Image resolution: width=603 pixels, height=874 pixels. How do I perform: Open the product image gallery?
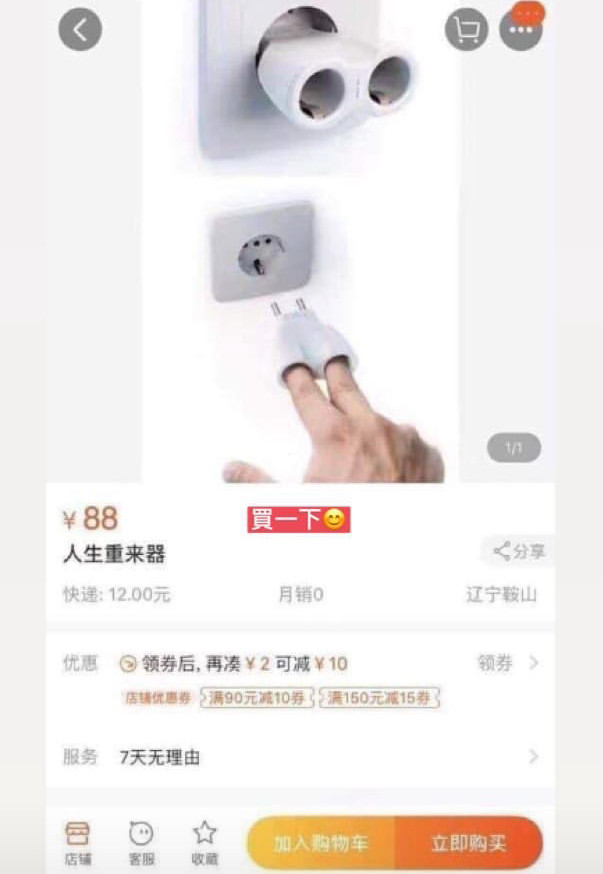tap(300, 250)
